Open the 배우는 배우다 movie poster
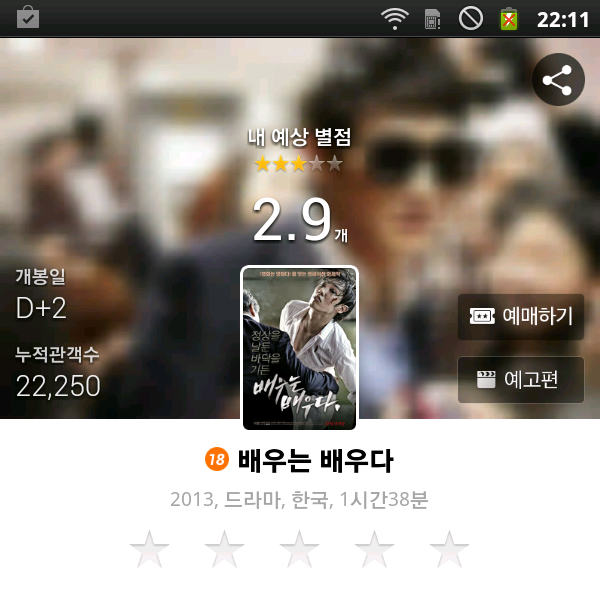 (300, 348)
